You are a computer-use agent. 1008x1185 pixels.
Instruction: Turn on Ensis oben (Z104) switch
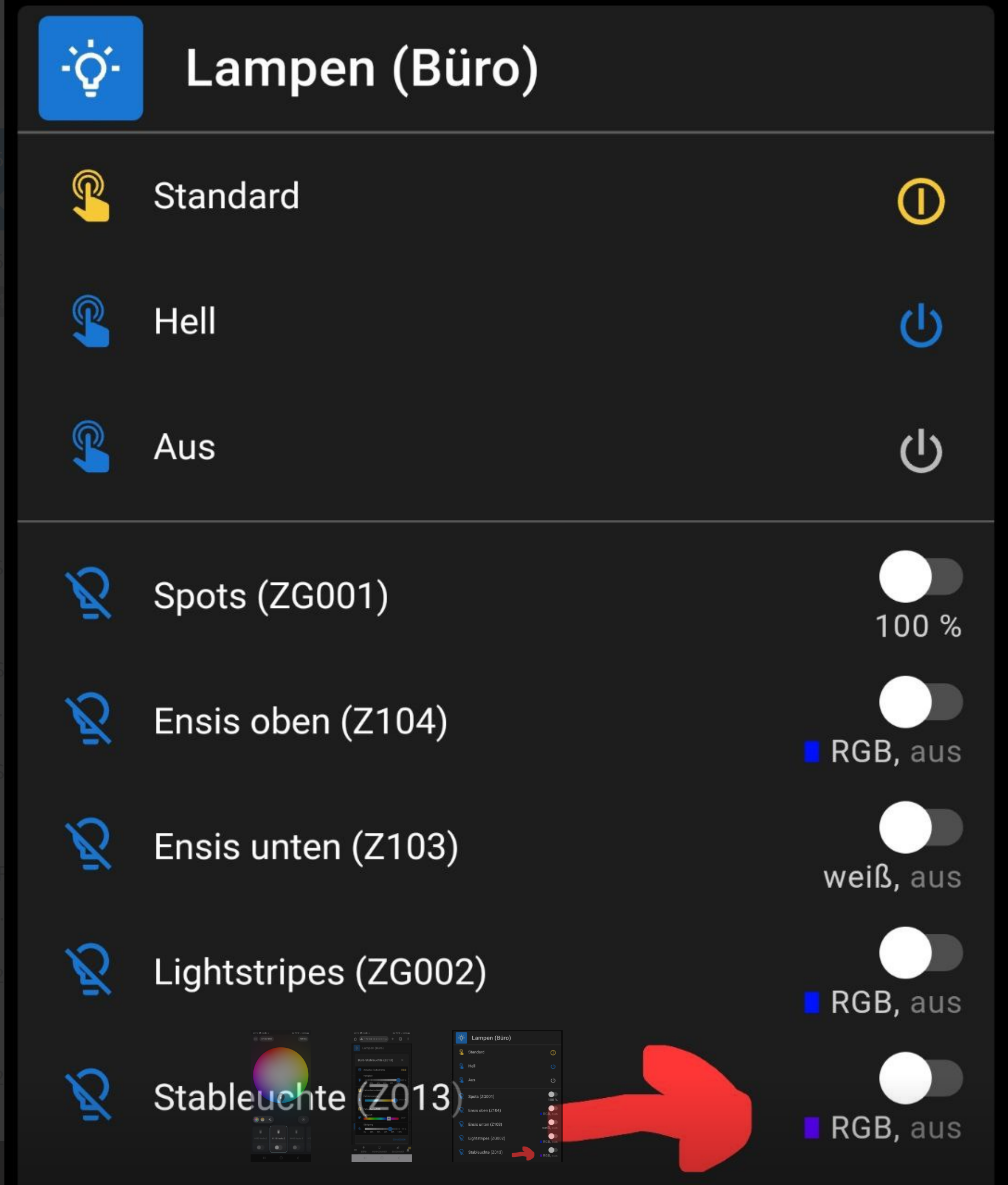(x=920, y=702)
